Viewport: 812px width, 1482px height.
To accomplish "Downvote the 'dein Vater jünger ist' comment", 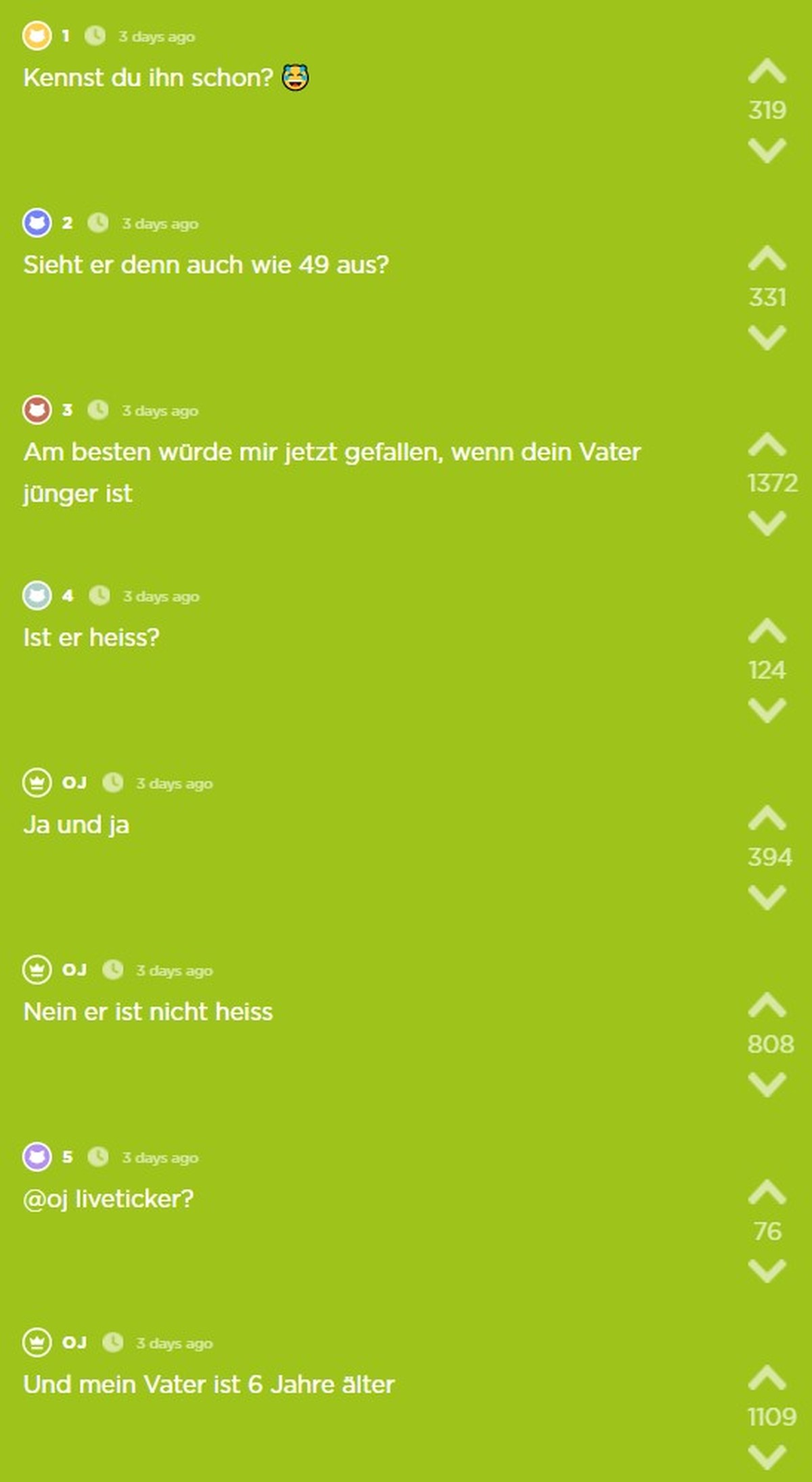I will [767, 523].
